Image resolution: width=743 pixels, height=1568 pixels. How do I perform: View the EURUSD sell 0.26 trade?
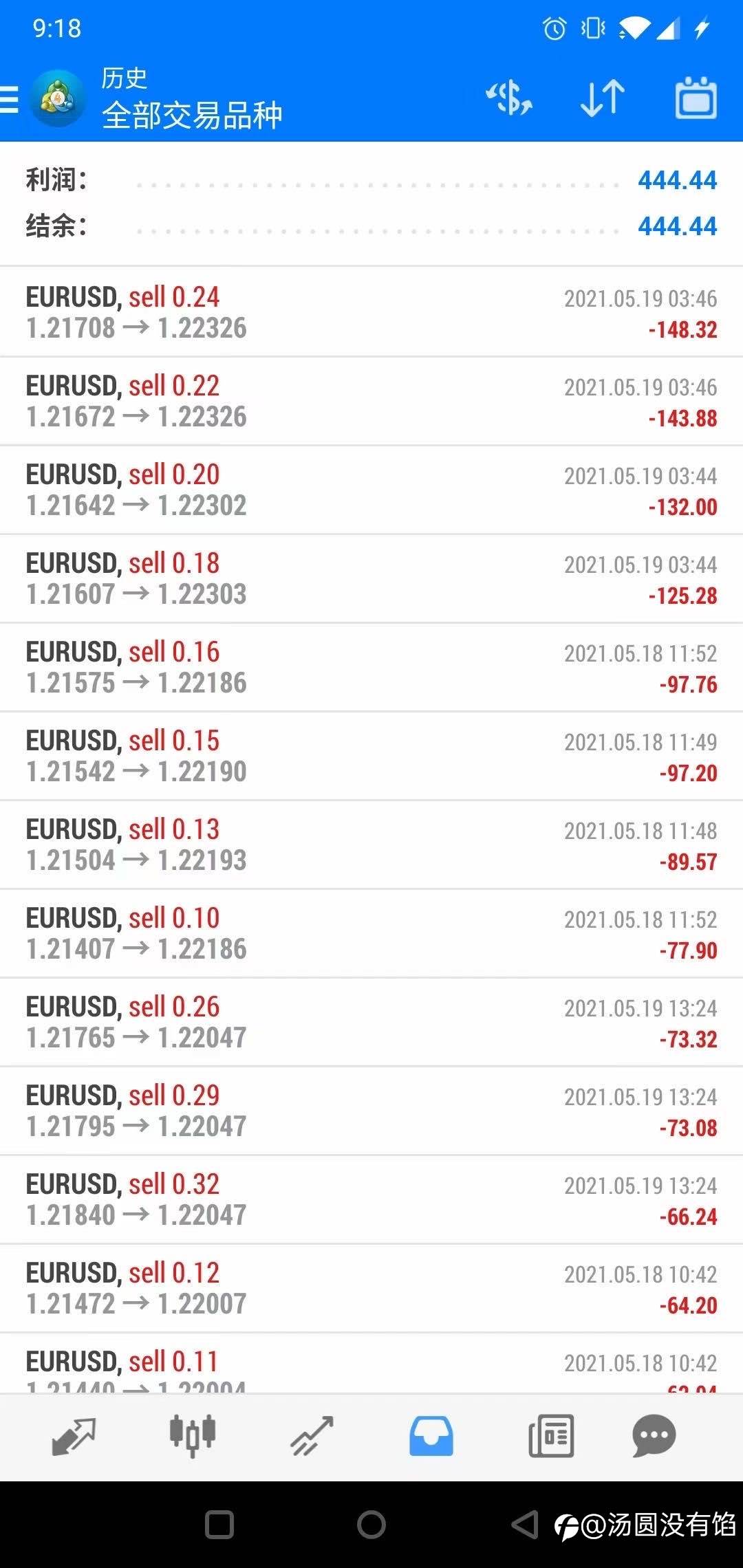371,1022
